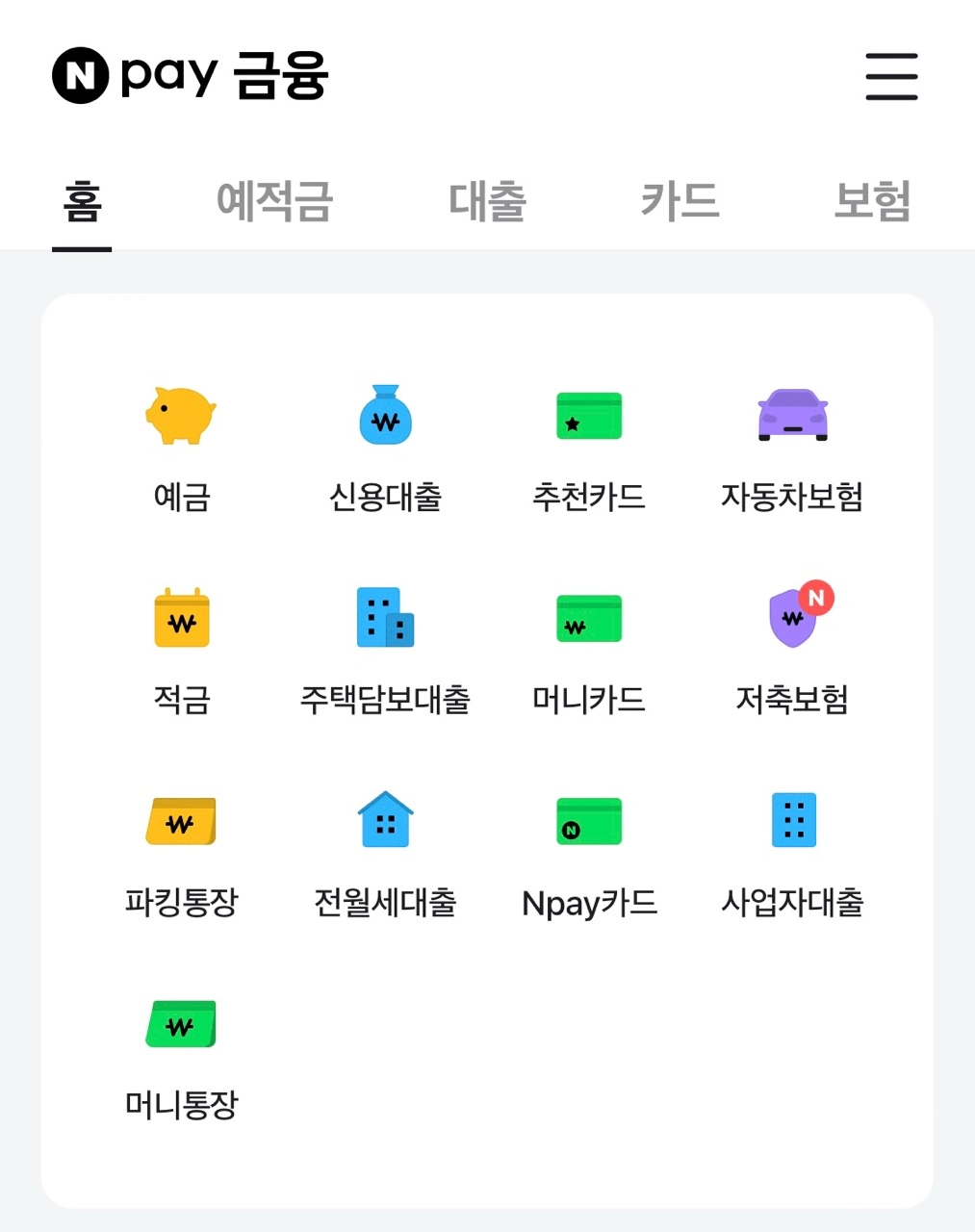This screenshot has height=1232, width=975.
Task: Open the 저축보험 shield icon
Action: coord(789,621)
